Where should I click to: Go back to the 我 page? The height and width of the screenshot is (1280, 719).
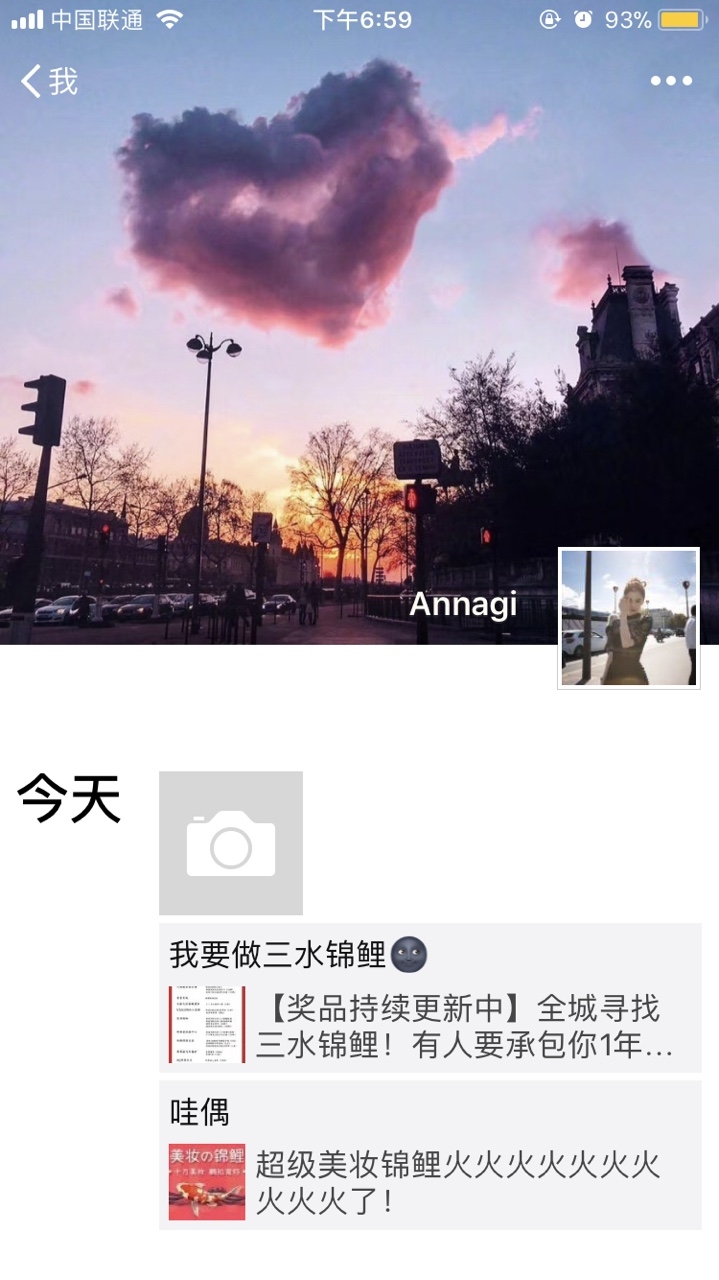(x=48, y=81)
